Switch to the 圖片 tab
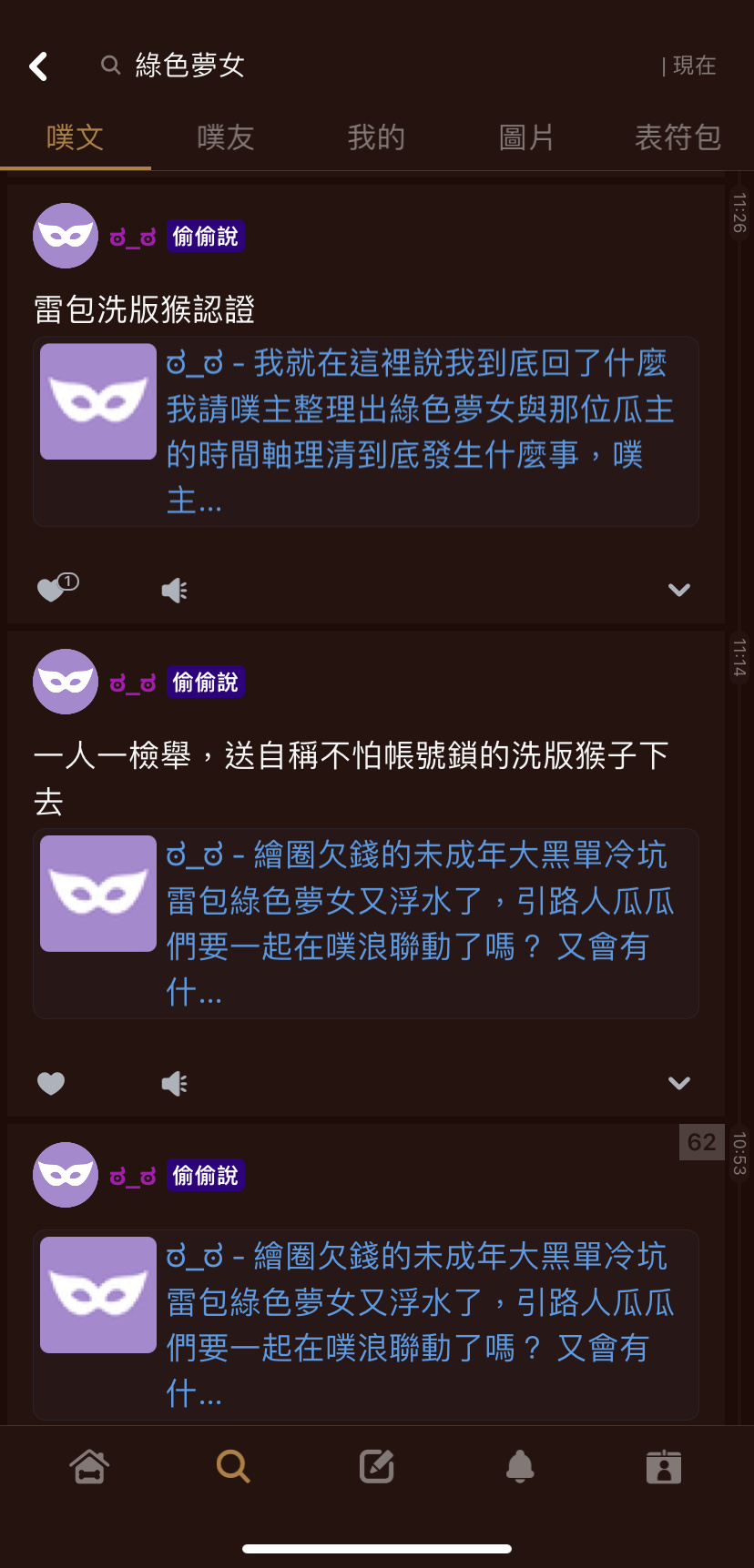 [527, 137]
